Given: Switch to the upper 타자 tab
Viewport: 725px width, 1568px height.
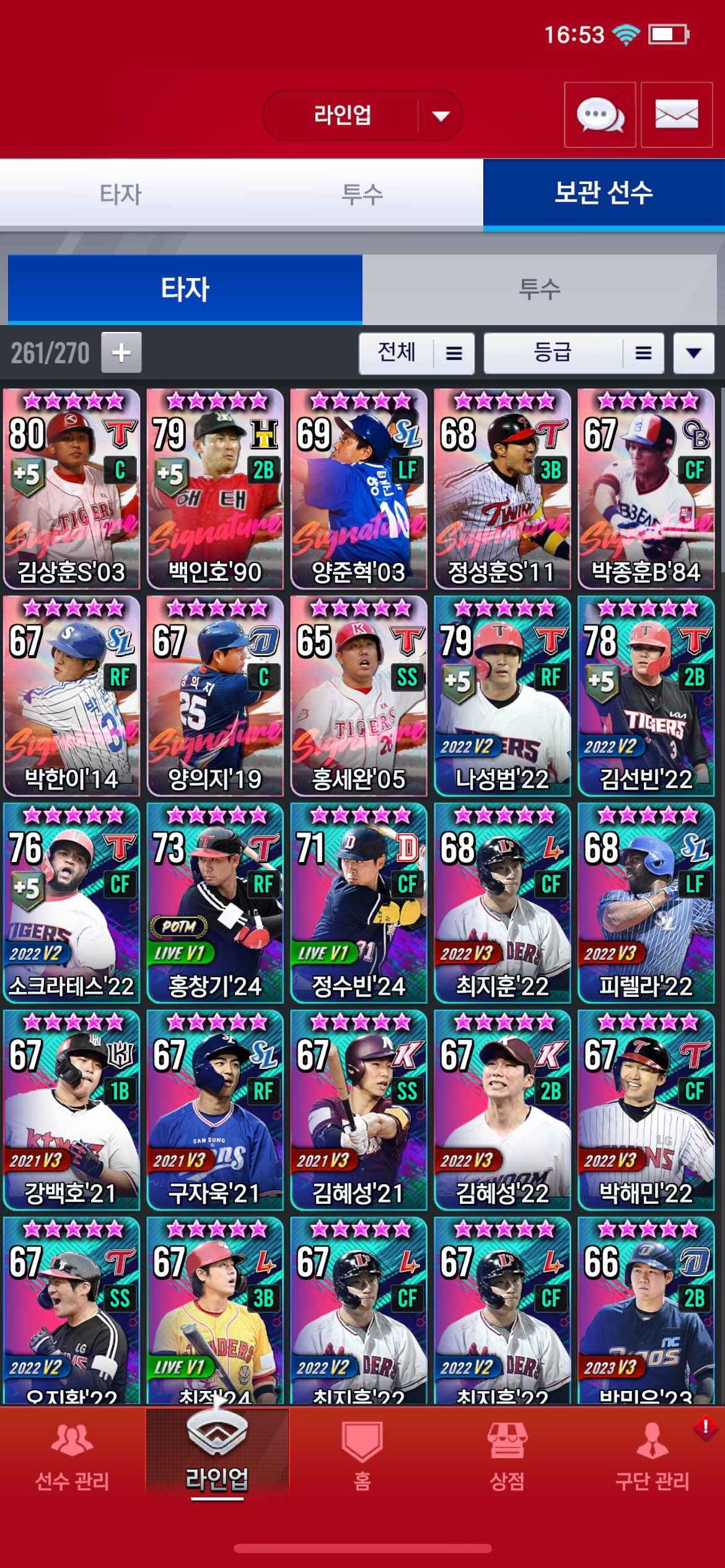Looking at the screenshot, I should (x=121, y=194).
